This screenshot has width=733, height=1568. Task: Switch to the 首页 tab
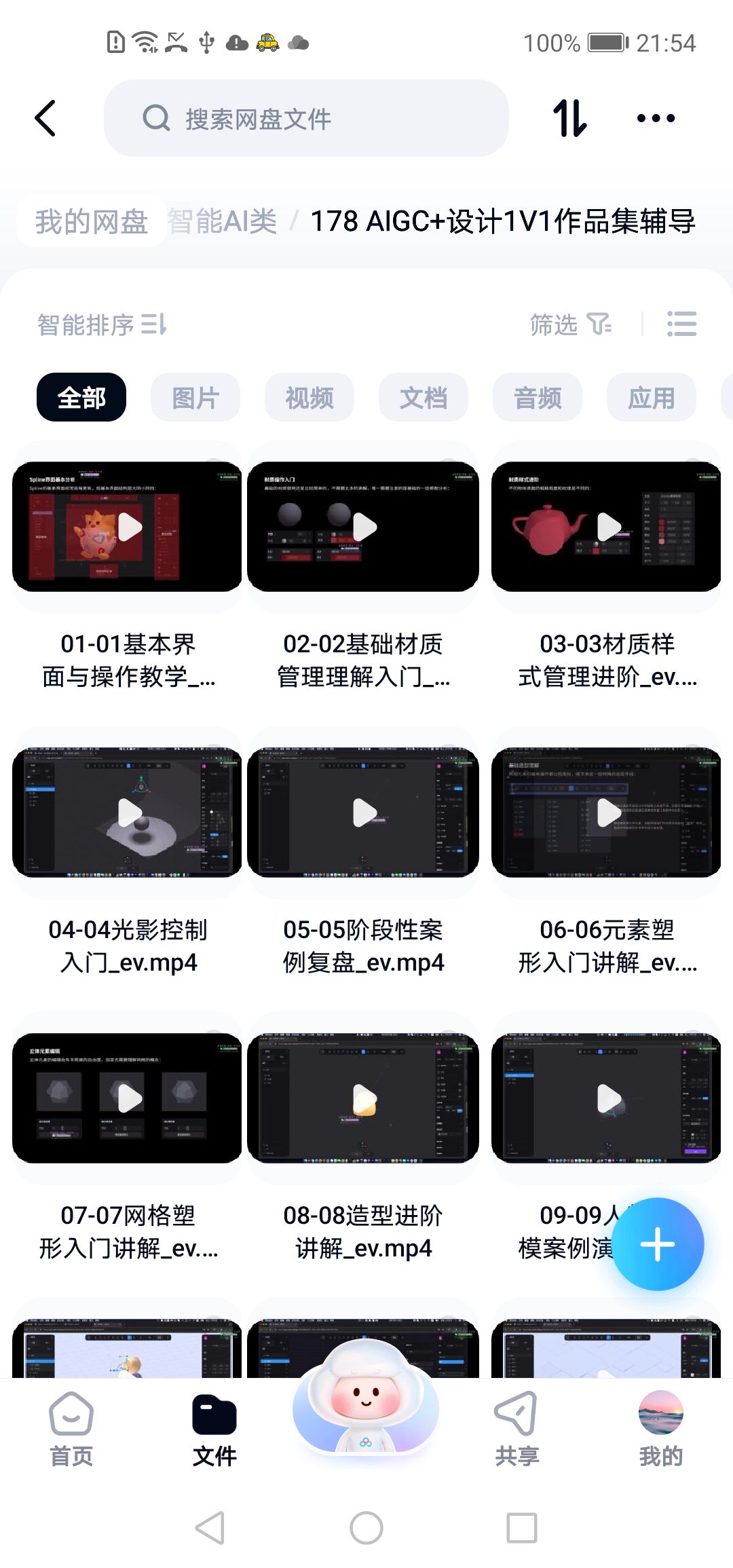coord(71,1428)
